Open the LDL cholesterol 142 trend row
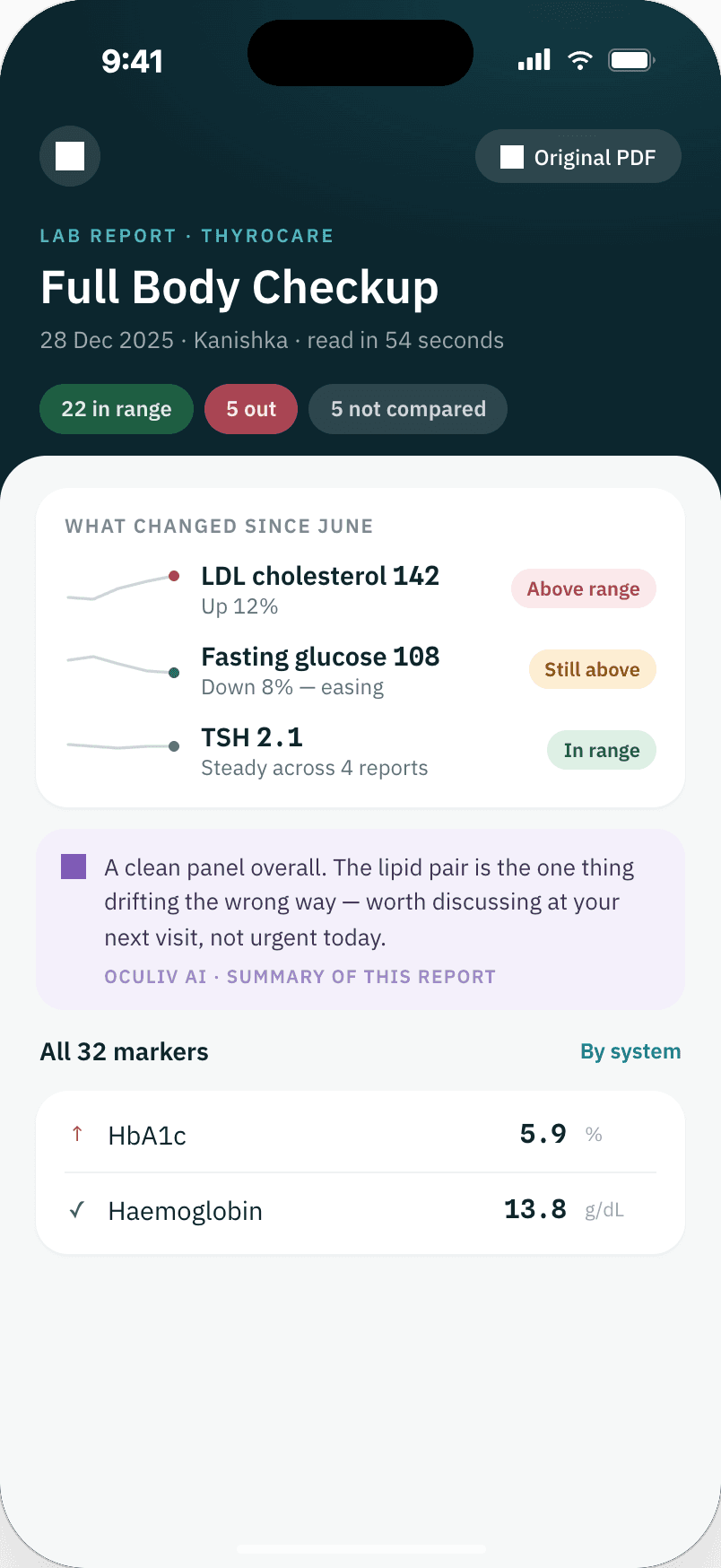 click(360, 589)
